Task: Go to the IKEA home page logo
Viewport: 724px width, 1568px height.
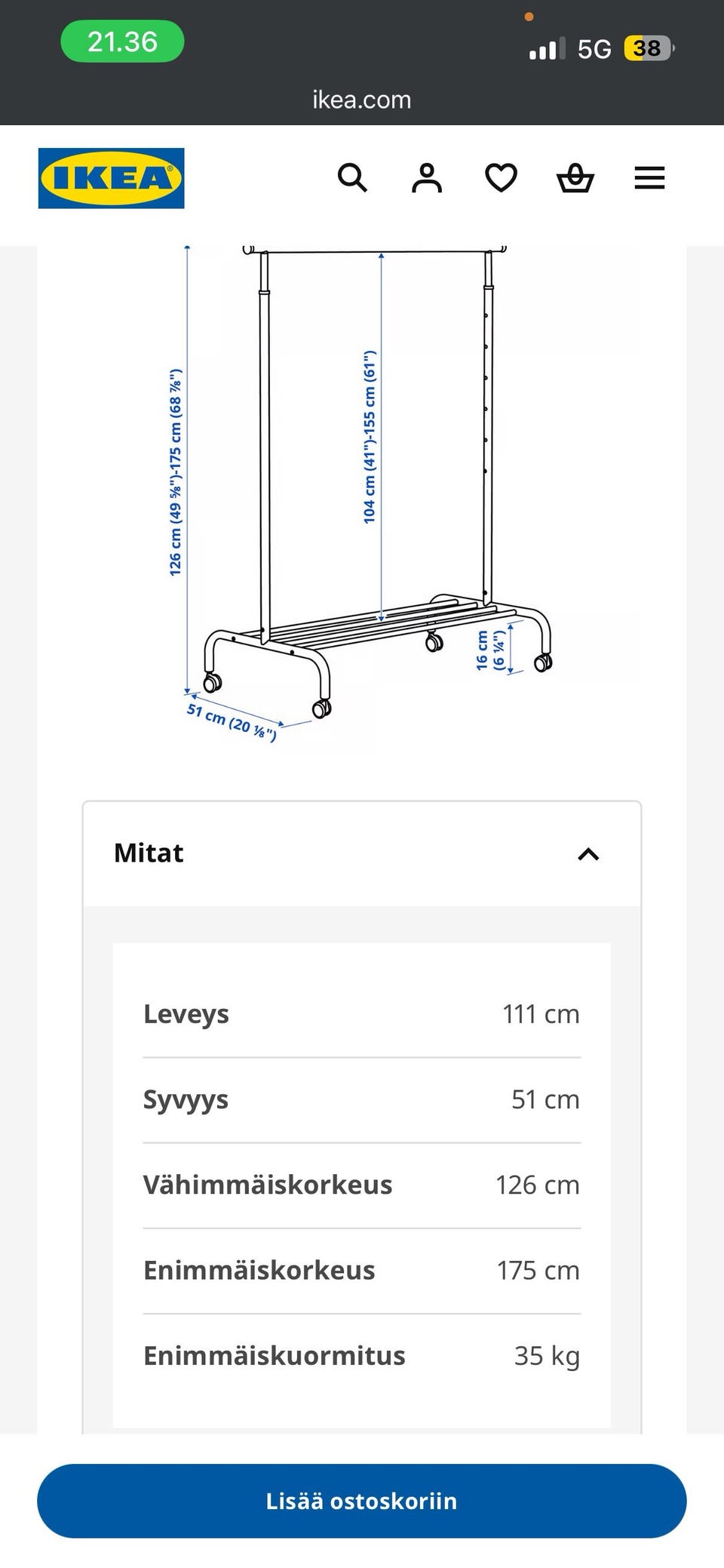Action: (112, 178)
